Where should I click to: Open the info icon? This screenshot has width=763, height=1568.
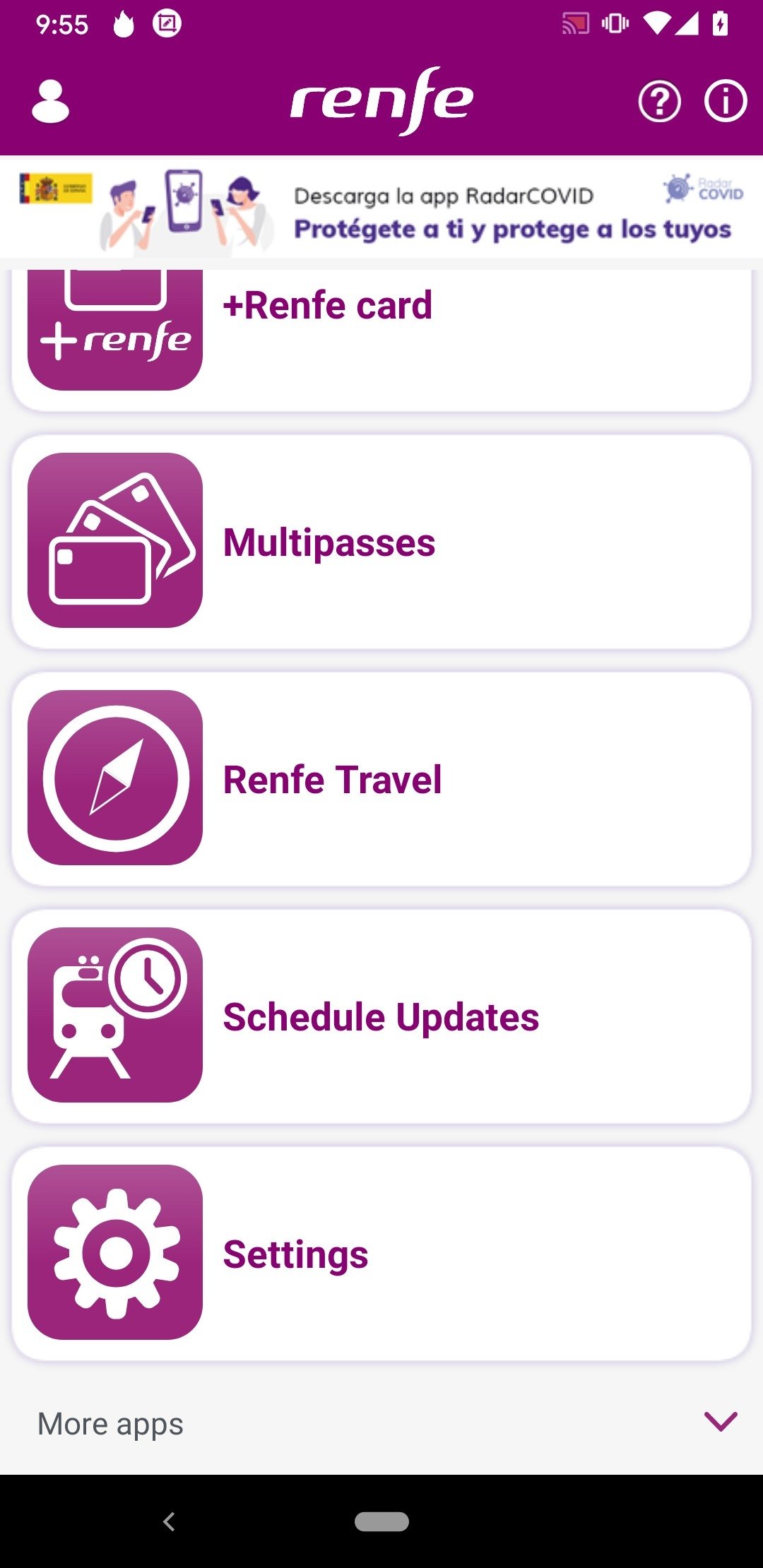[x=726, y=102]
